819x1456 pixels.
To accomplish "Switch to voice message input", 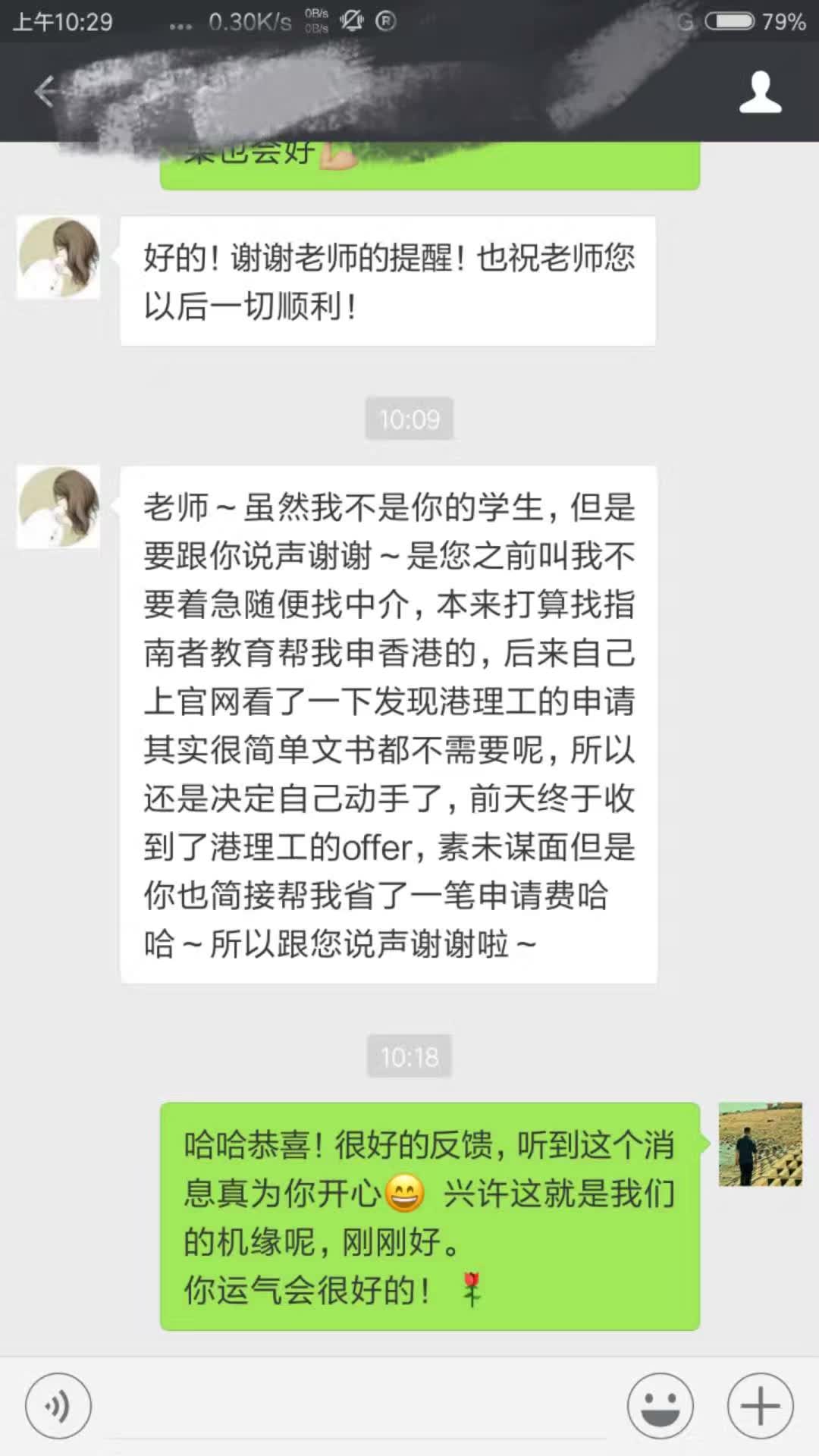I will [58, 1405].
